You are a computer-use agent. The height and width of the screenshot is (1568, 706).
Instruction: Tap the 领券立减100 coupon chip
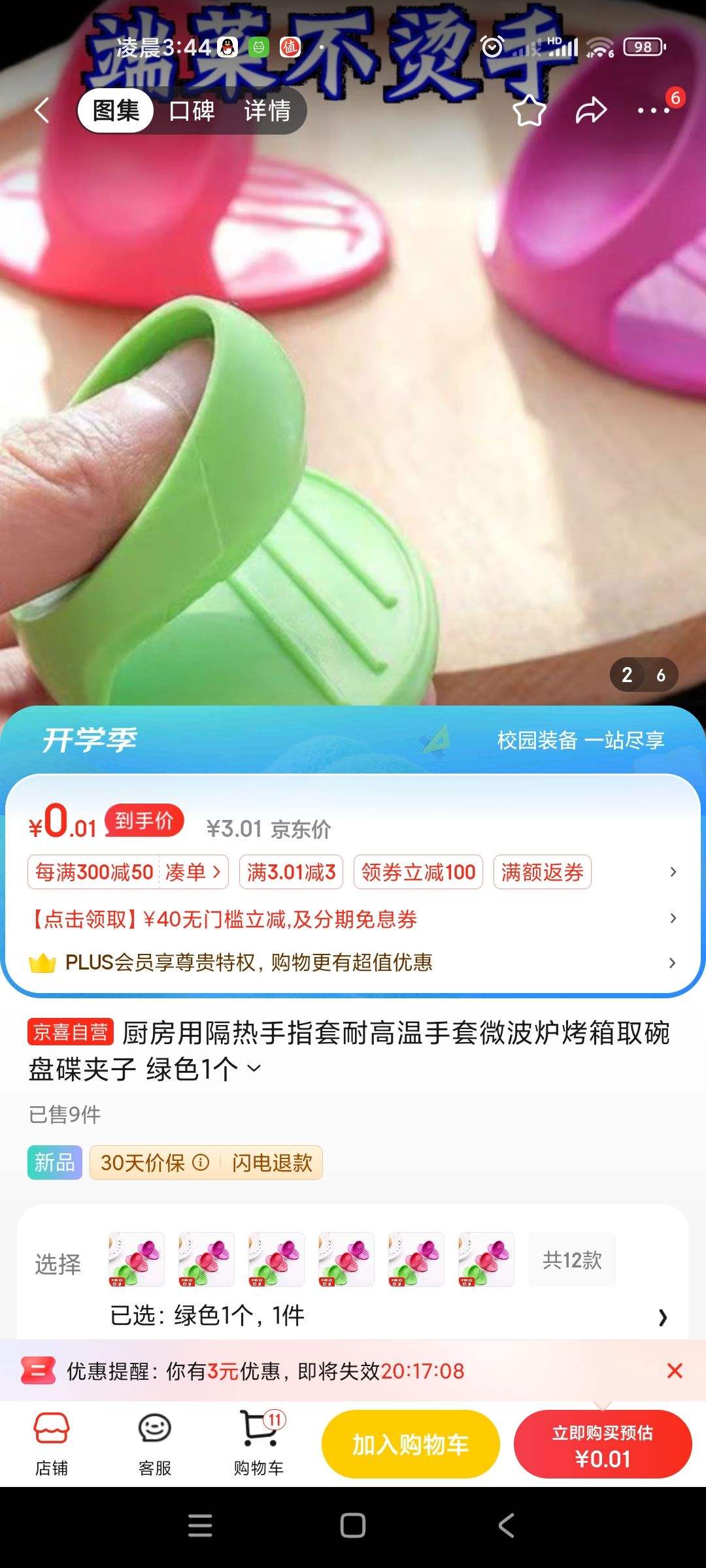(x=418, y=872)
